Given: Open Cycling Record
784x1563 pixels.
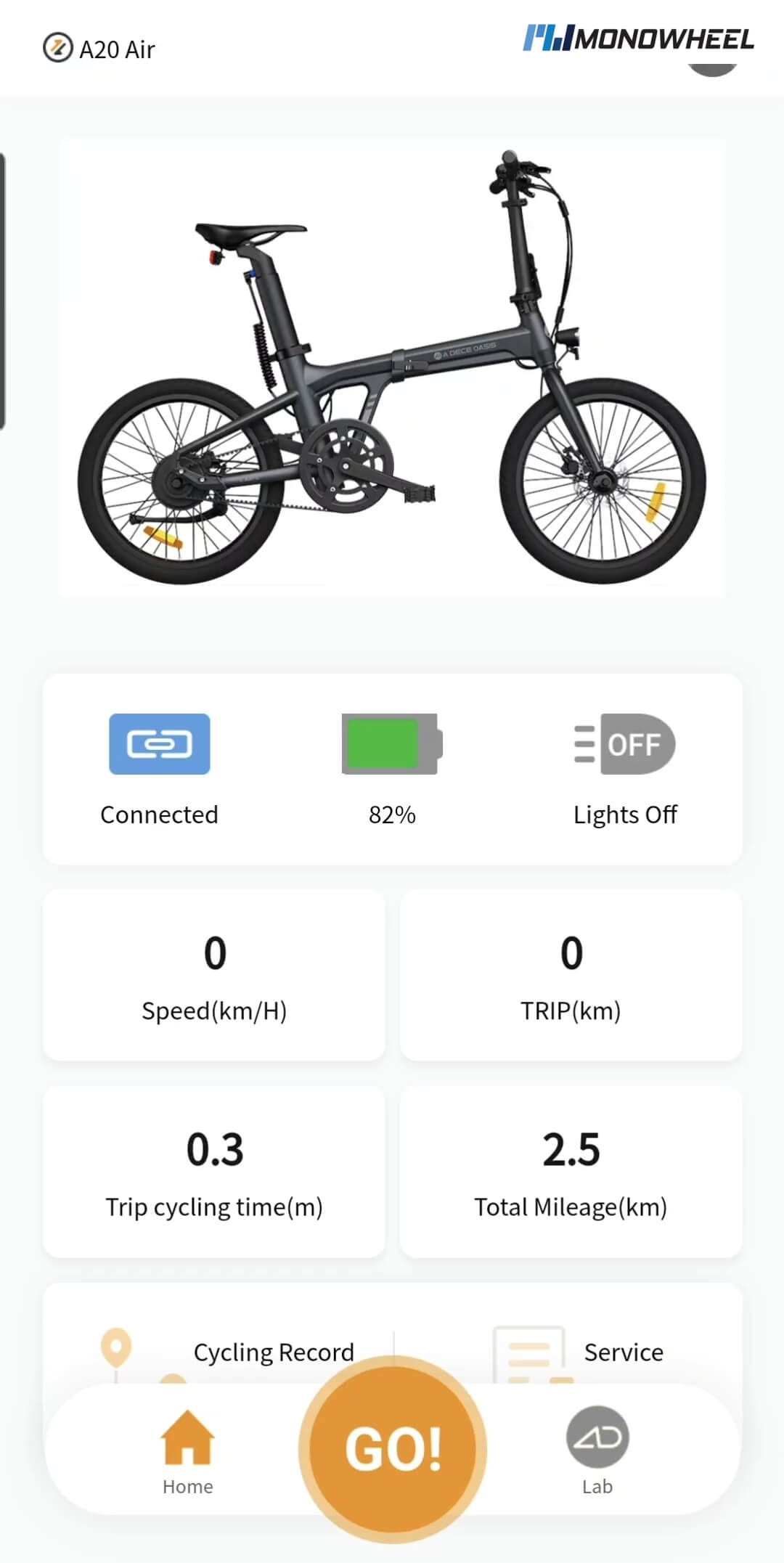Looking at the screenshot, I should click(x=273, y=1352).
